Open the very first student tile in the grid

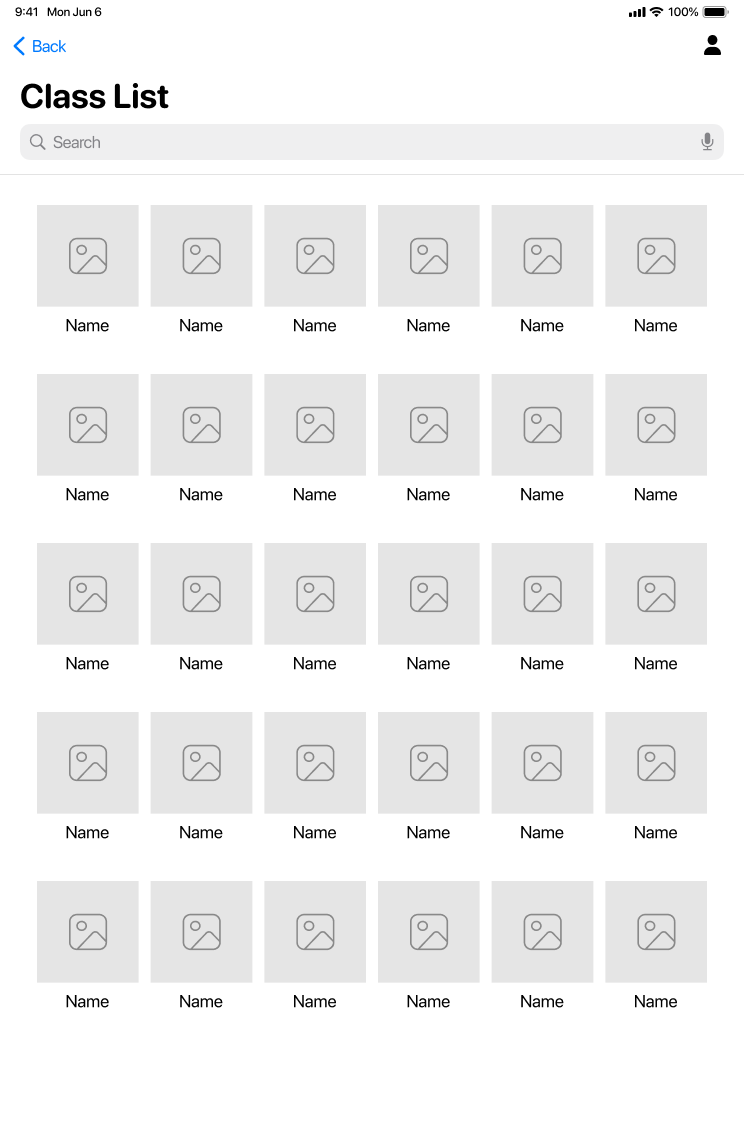tap(87, 256)
